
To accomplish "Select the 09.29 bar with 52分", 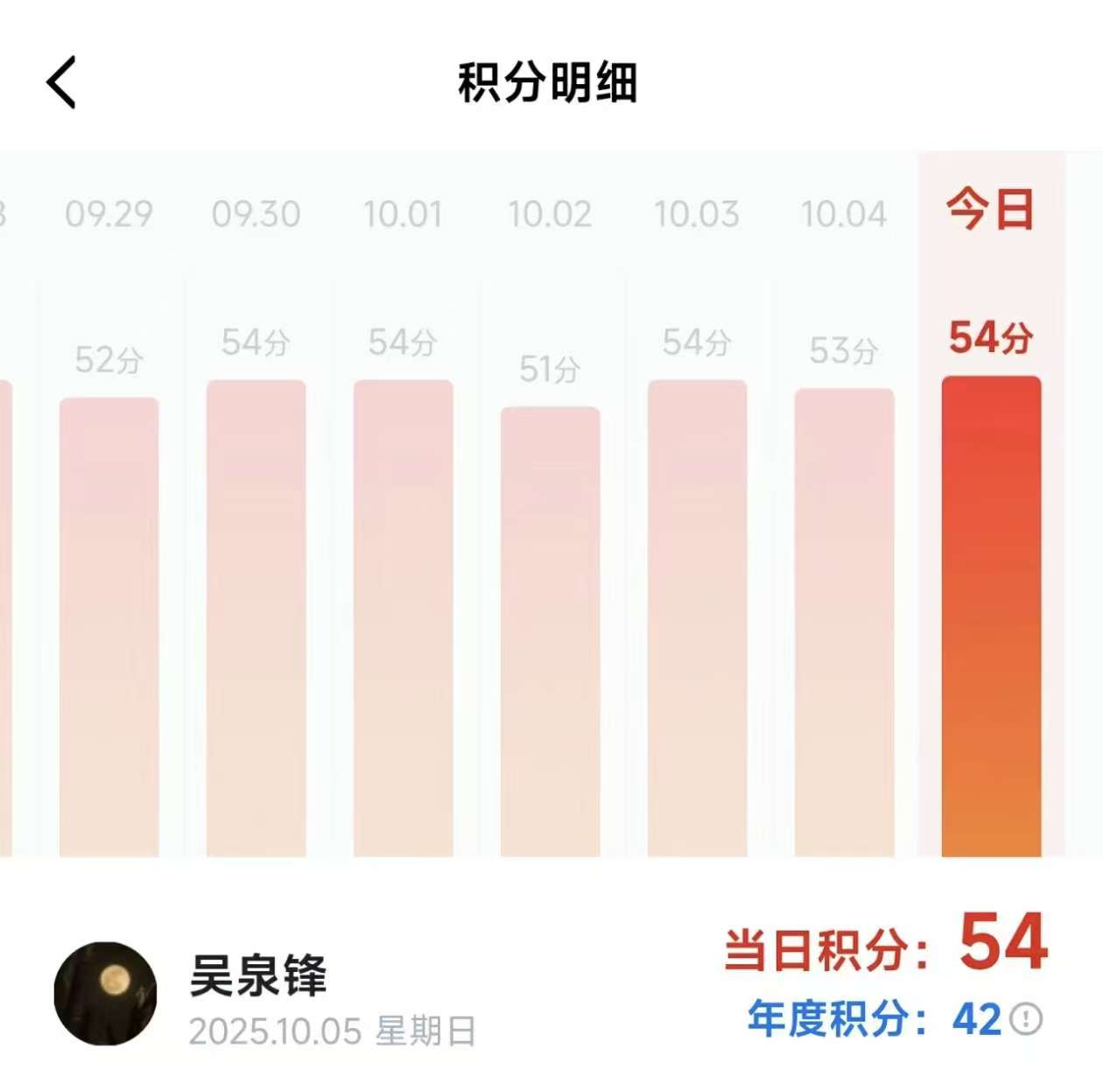I will click(x=109, y=626).
